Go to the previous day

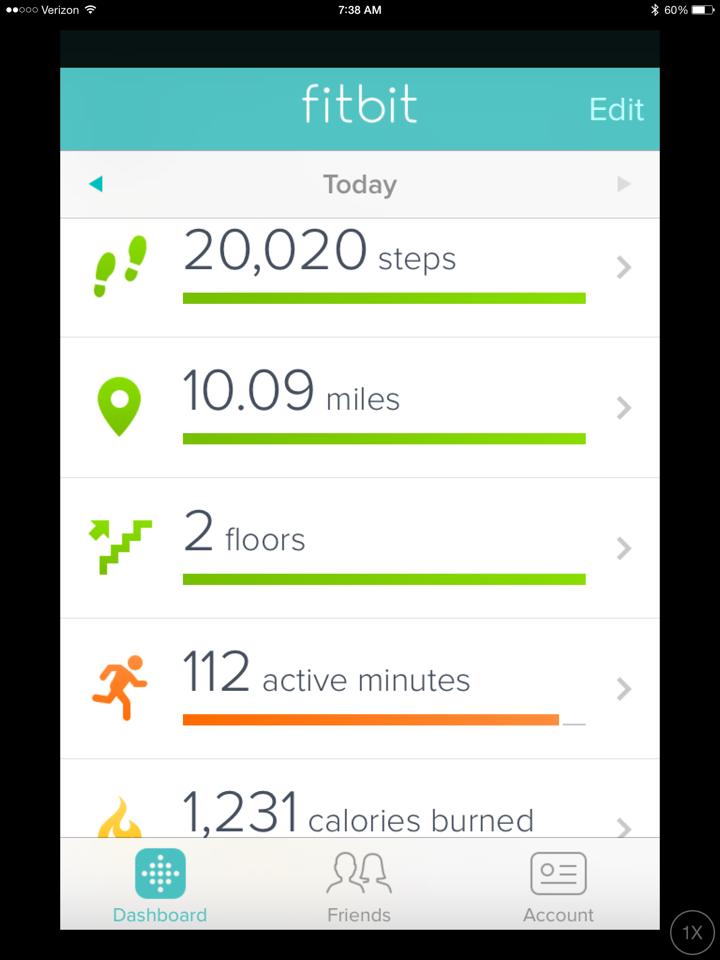96,184
